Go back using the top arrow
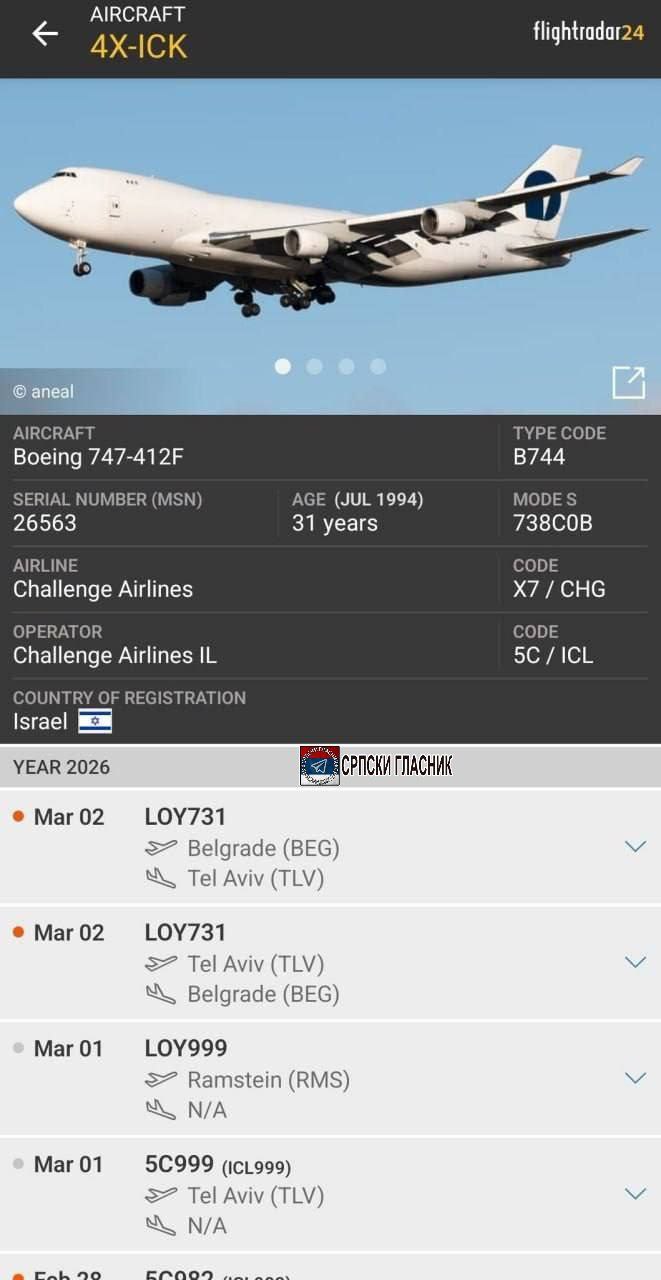Screen dimensions: 661x1280 click(45, 33)
